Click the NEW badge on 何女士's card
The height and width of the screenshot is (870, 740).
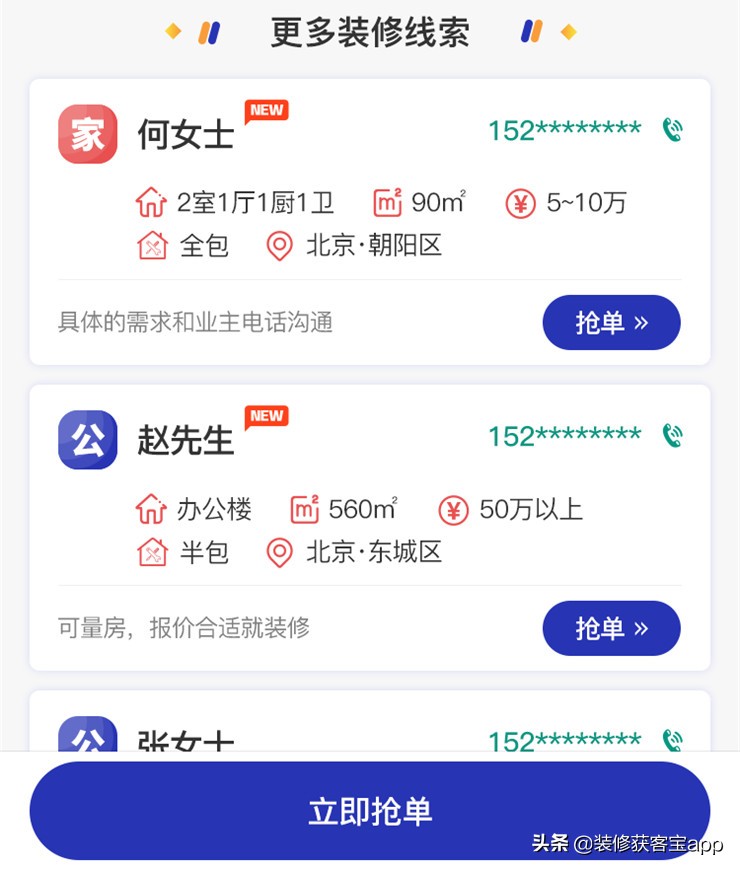point(266,111)
